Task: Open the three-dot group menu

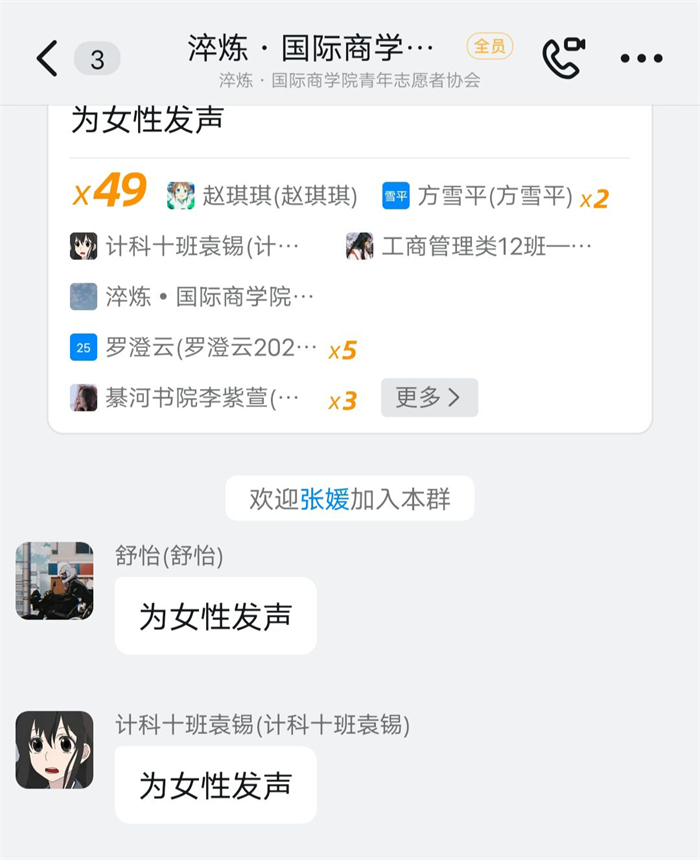Action: coord(641,59)
